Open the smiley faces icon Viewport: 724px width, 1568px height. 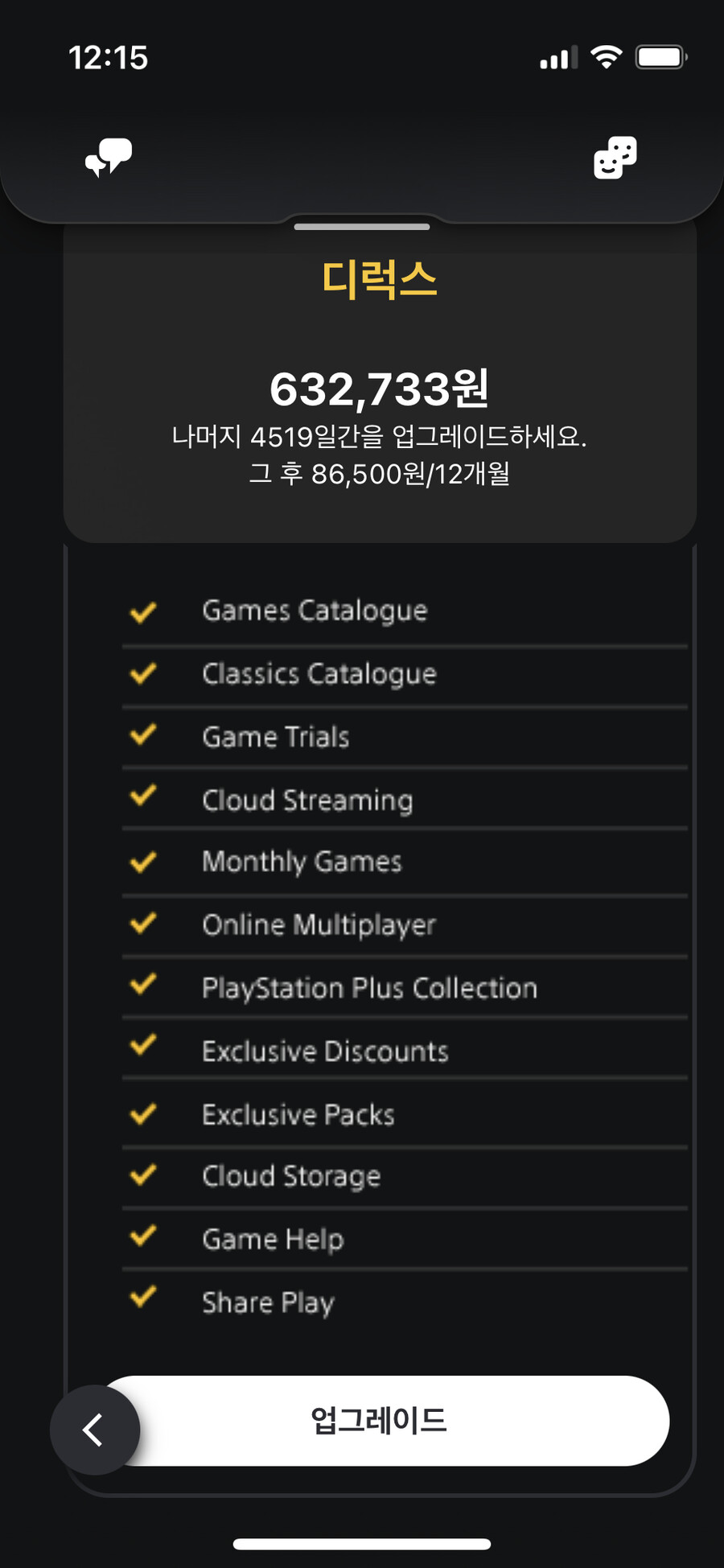click(615, 157)
